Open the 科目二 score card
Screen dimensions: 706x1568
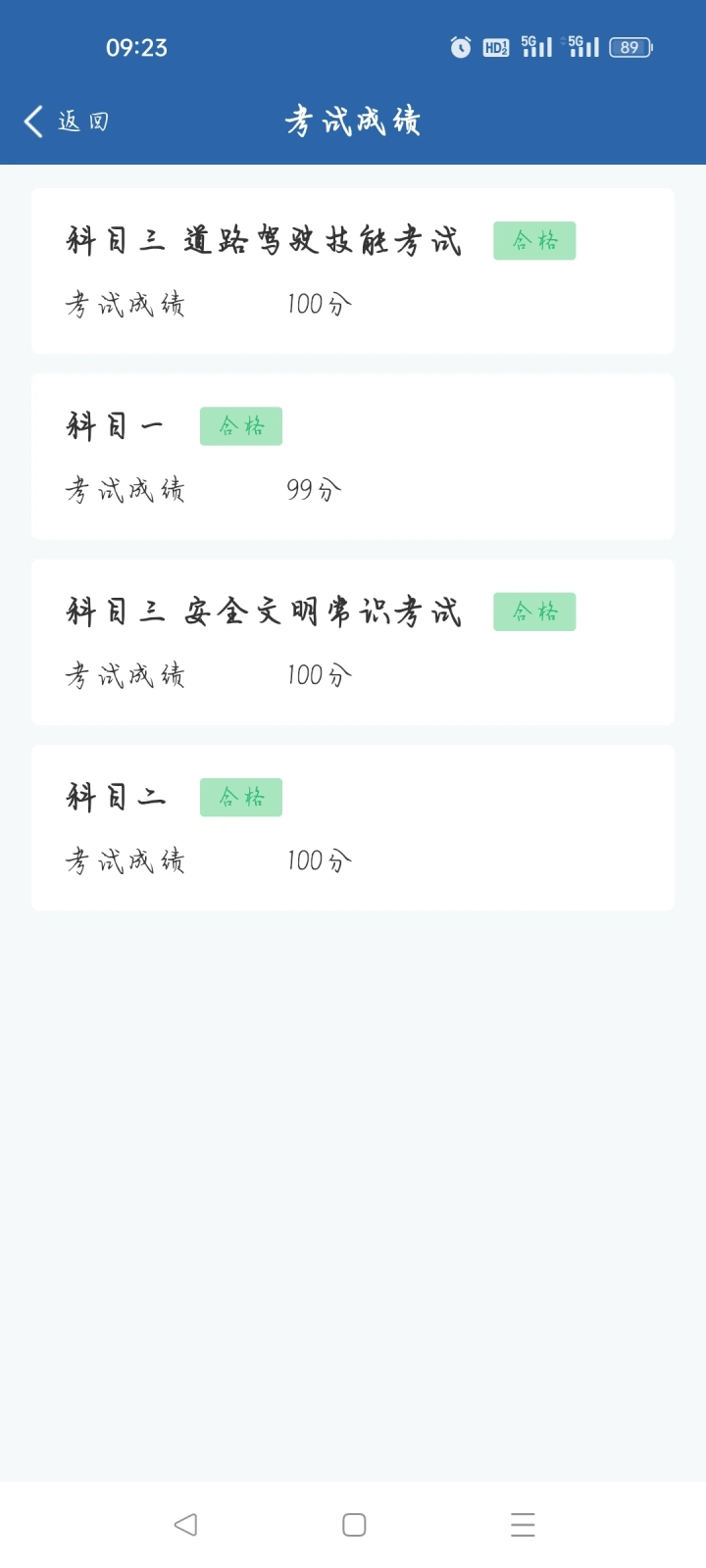point(353,828)
